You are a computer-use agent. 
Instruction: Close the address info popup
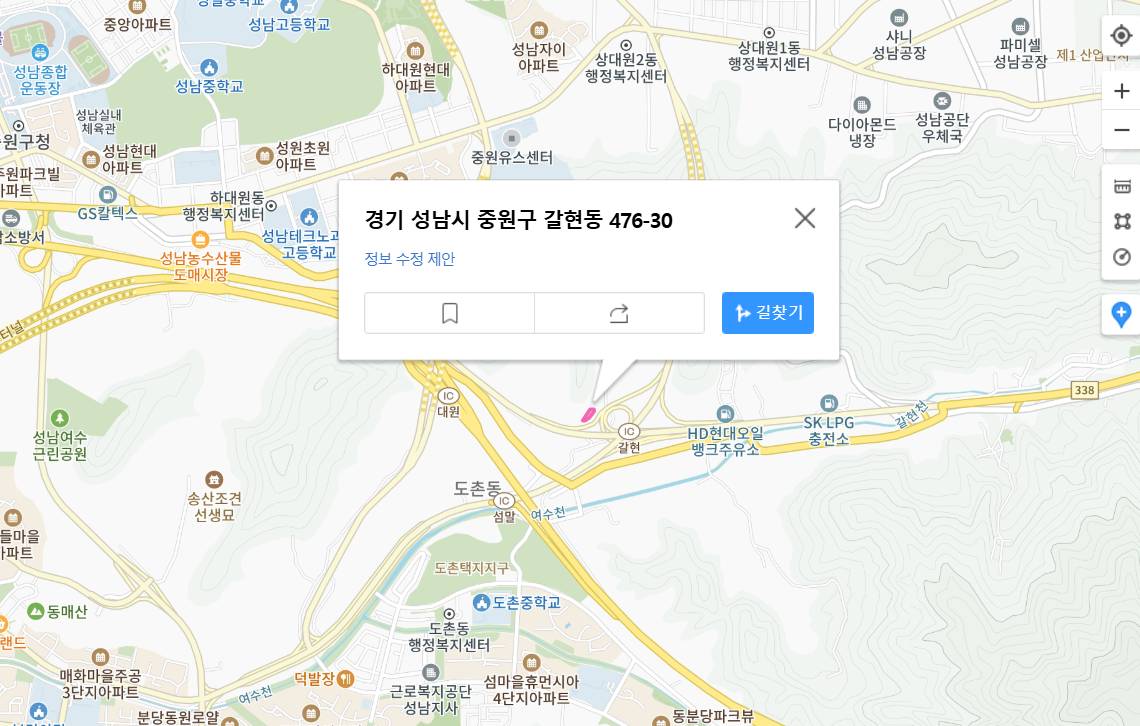tap(805, 218)
